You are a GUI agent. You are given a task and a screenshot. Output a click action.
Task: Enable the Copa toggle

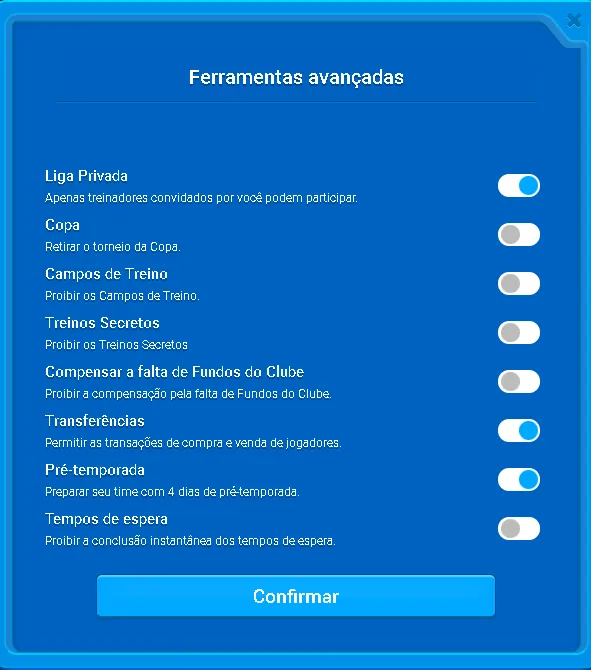pyautogui.click(x=519, y=235)
